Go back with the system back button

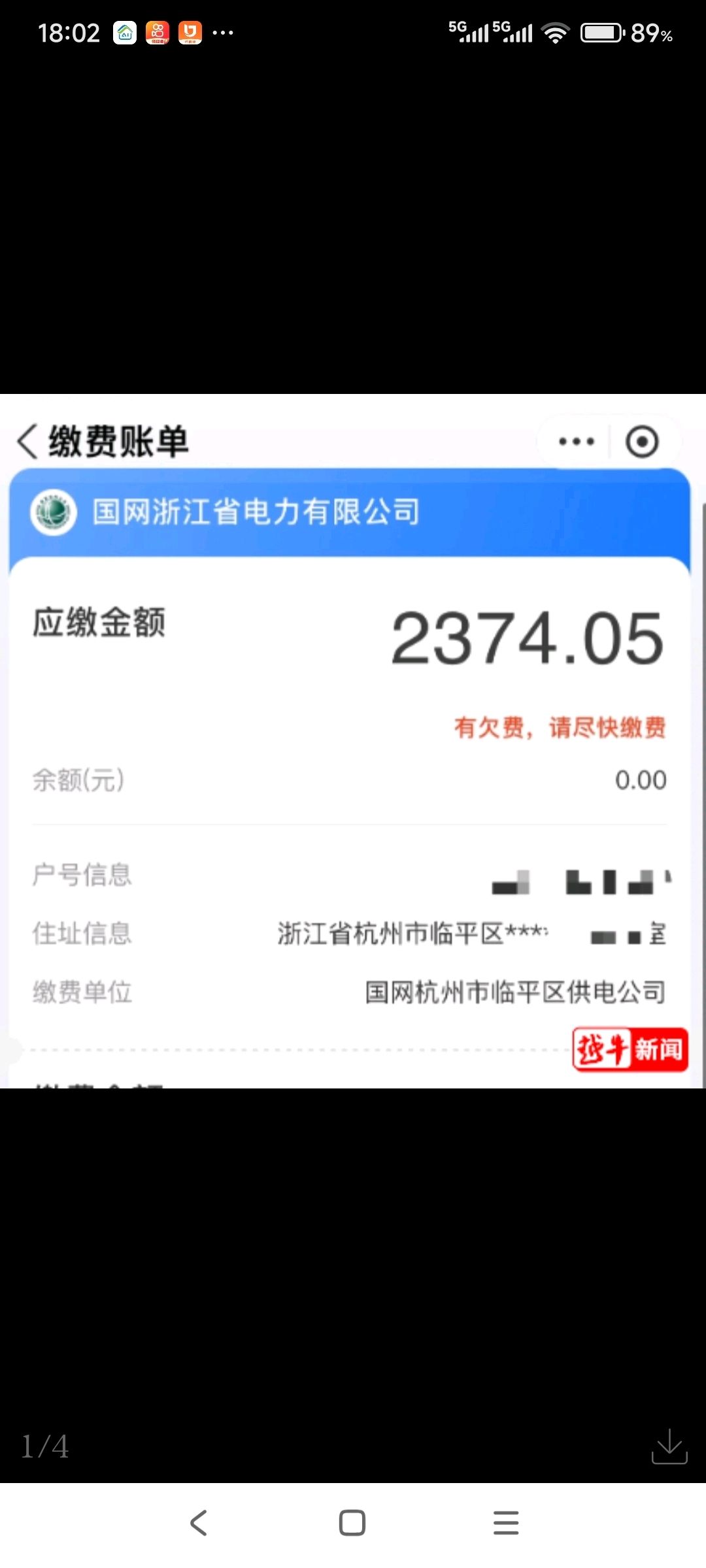(199, 1523)
